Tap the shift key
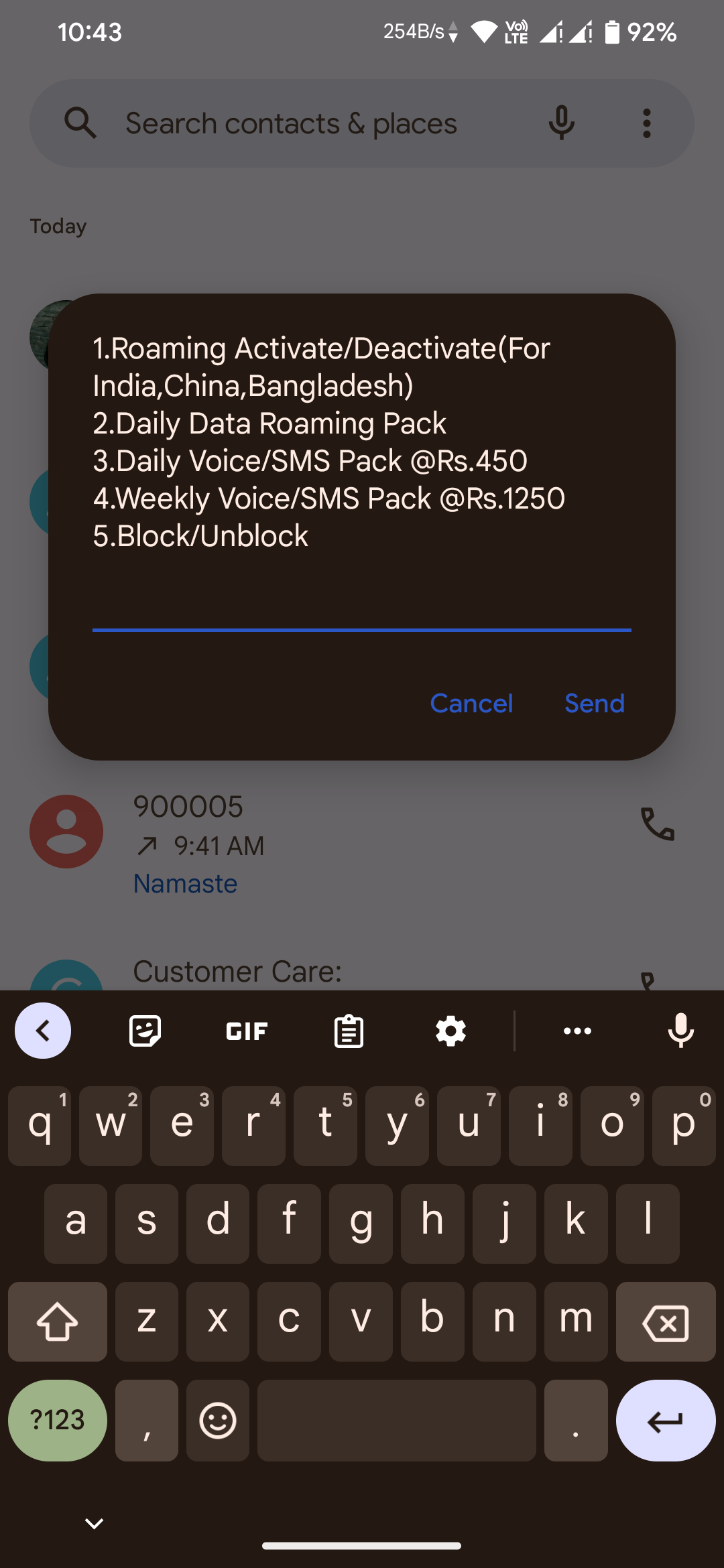 pos(58,1322)
